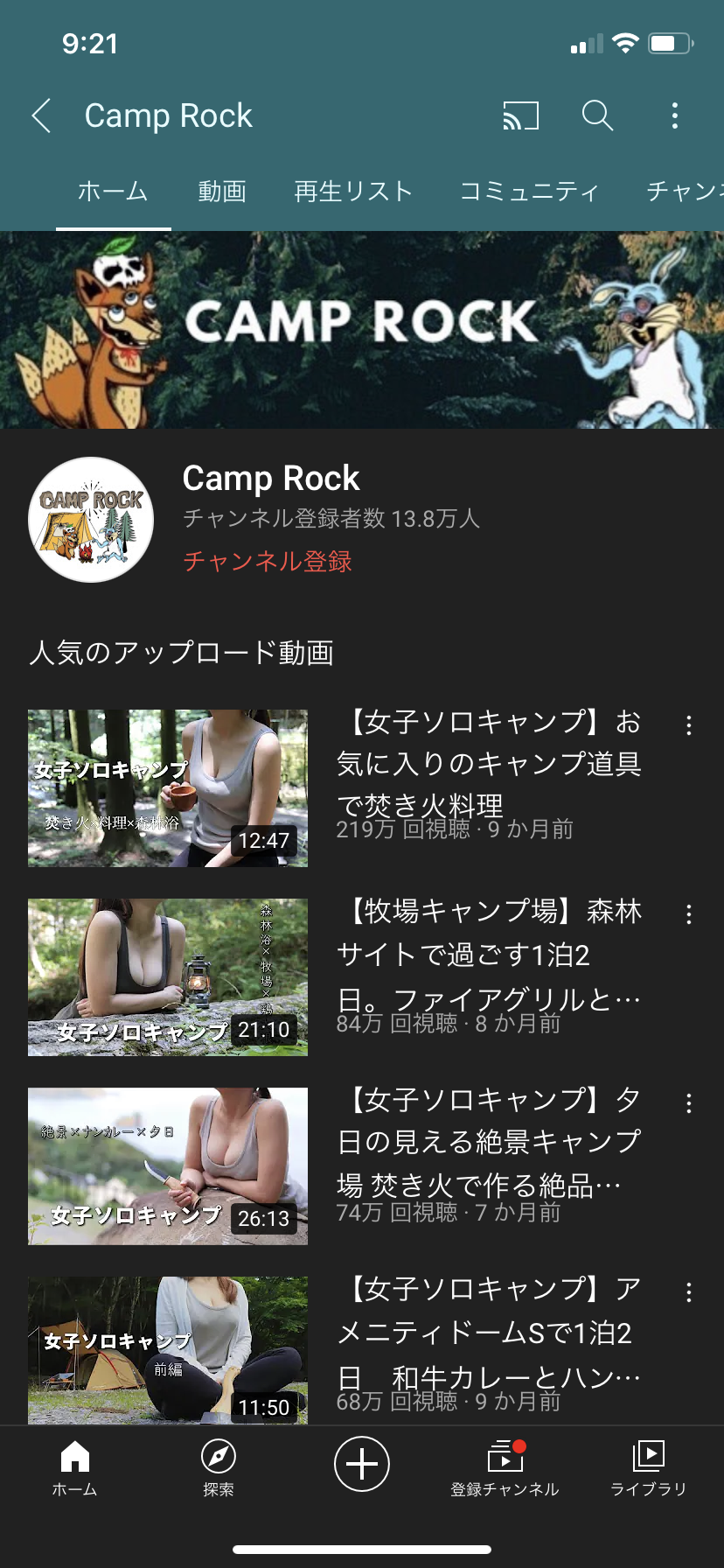Open the Cast icon to stream to TV

click(x=519, y=115)
